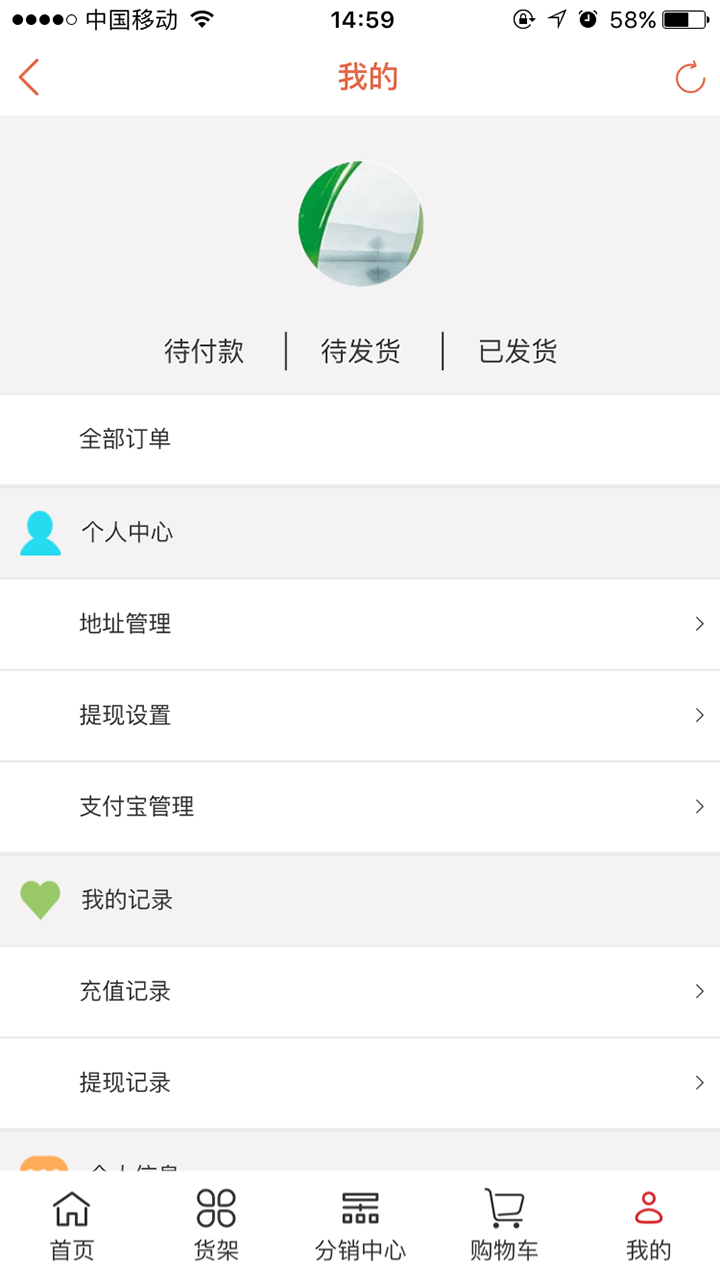Open 地址管理 settings
Viewport: 720px width, 1280px height.
point(360,624)
